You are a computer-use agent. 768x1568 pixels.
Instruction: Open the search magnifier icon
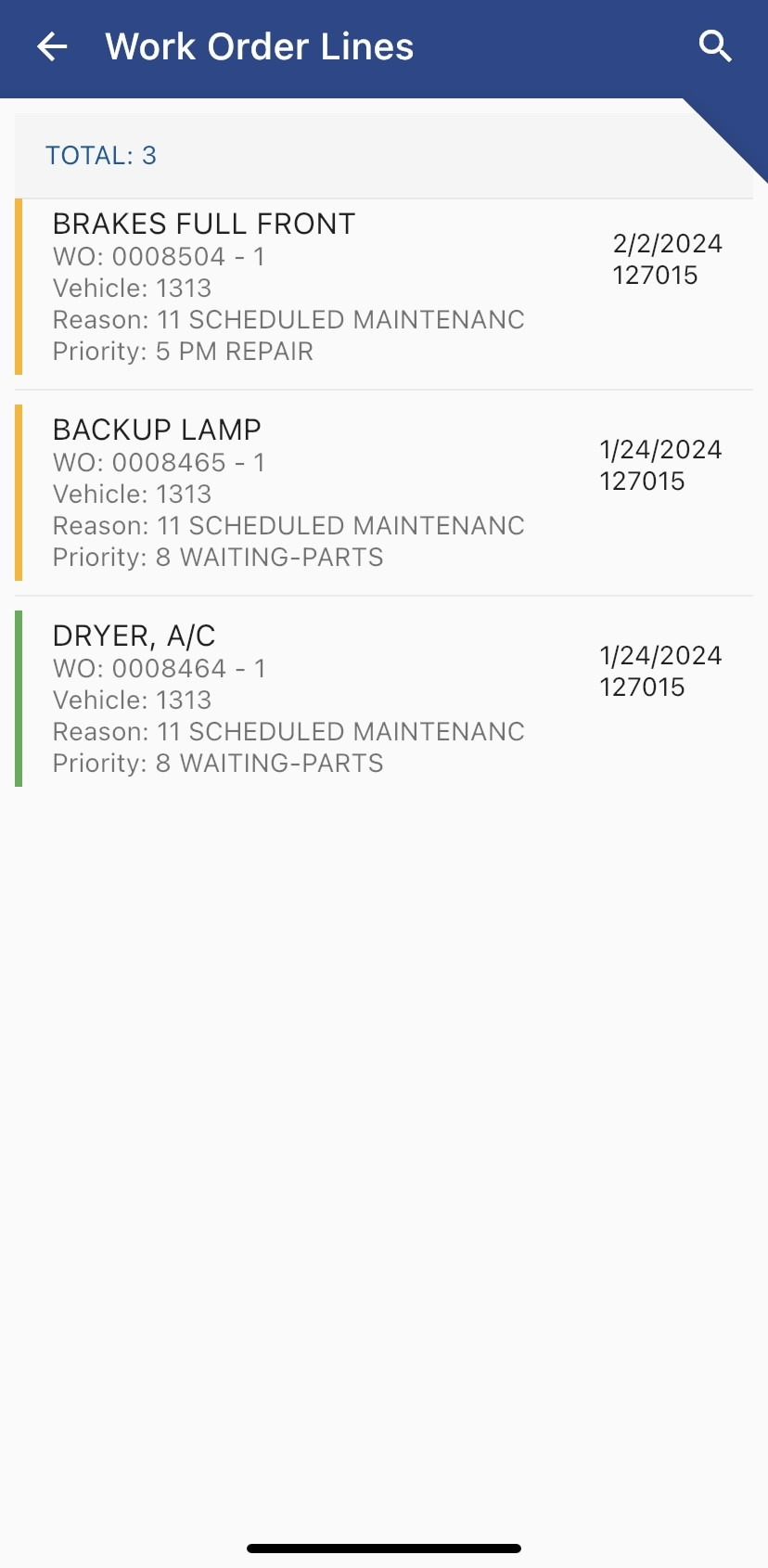point(715,46)
